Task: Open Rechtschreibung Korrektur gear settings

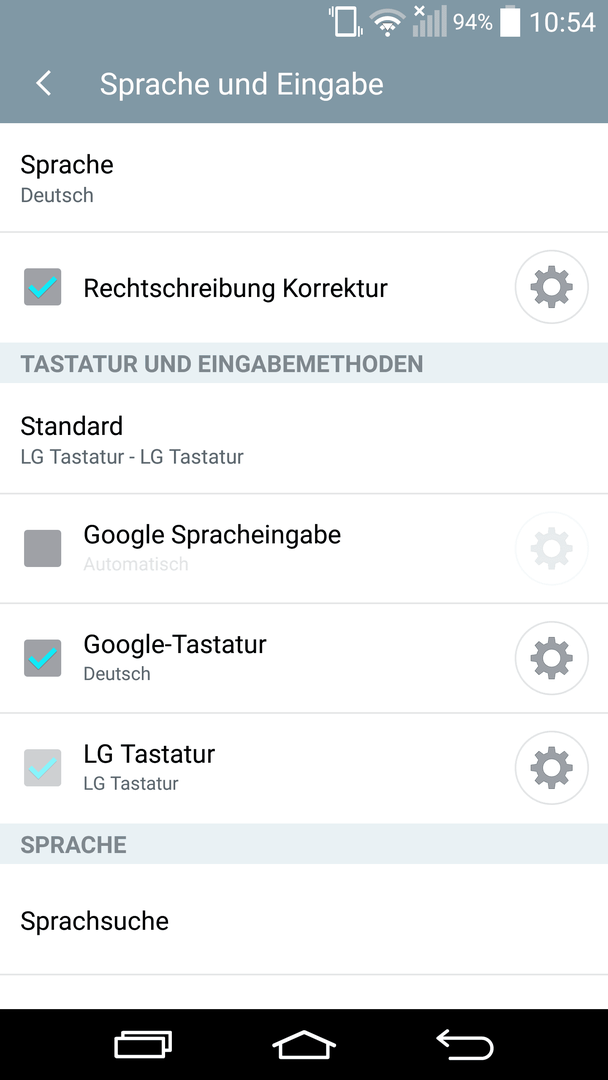Action: (552, 287)
